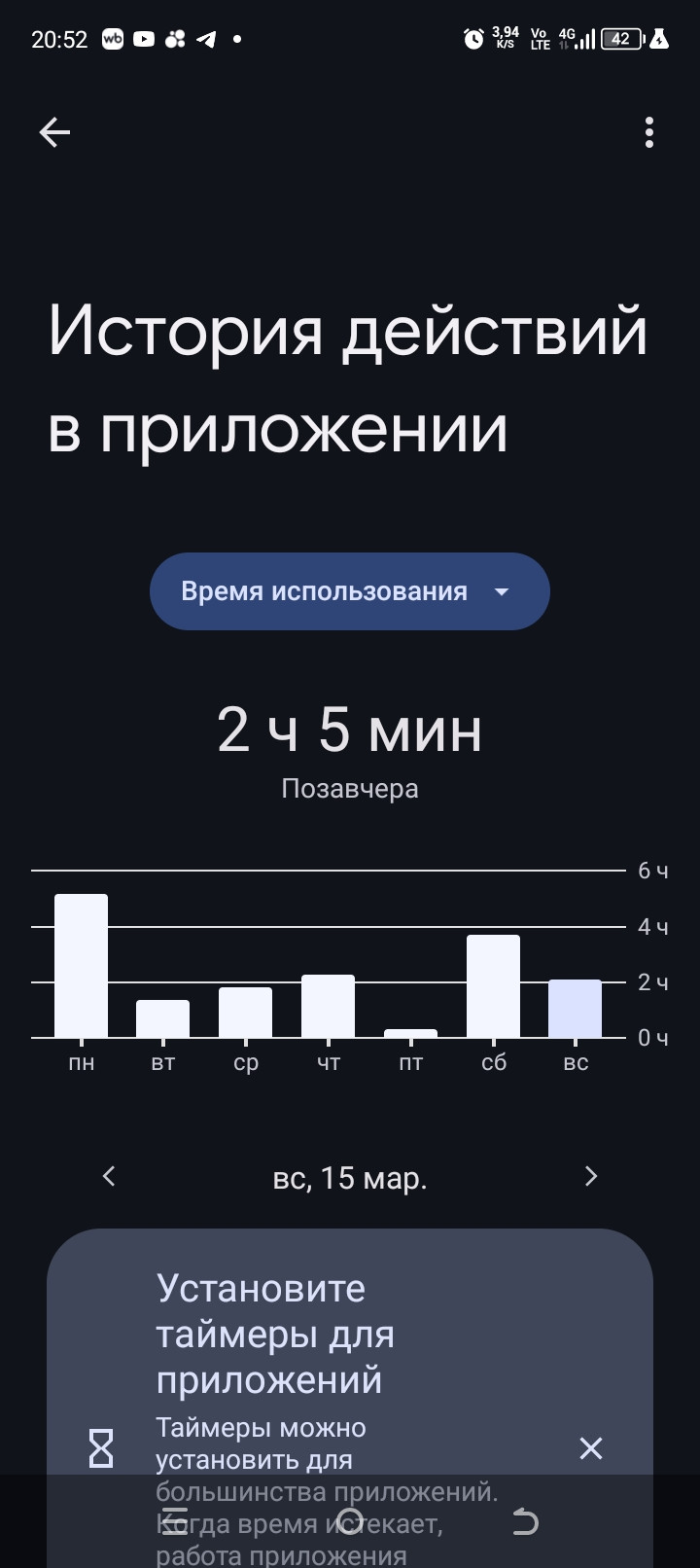Go to the previous day arrow
This screenshot has height=1568, width=700.
point(109,1177)
